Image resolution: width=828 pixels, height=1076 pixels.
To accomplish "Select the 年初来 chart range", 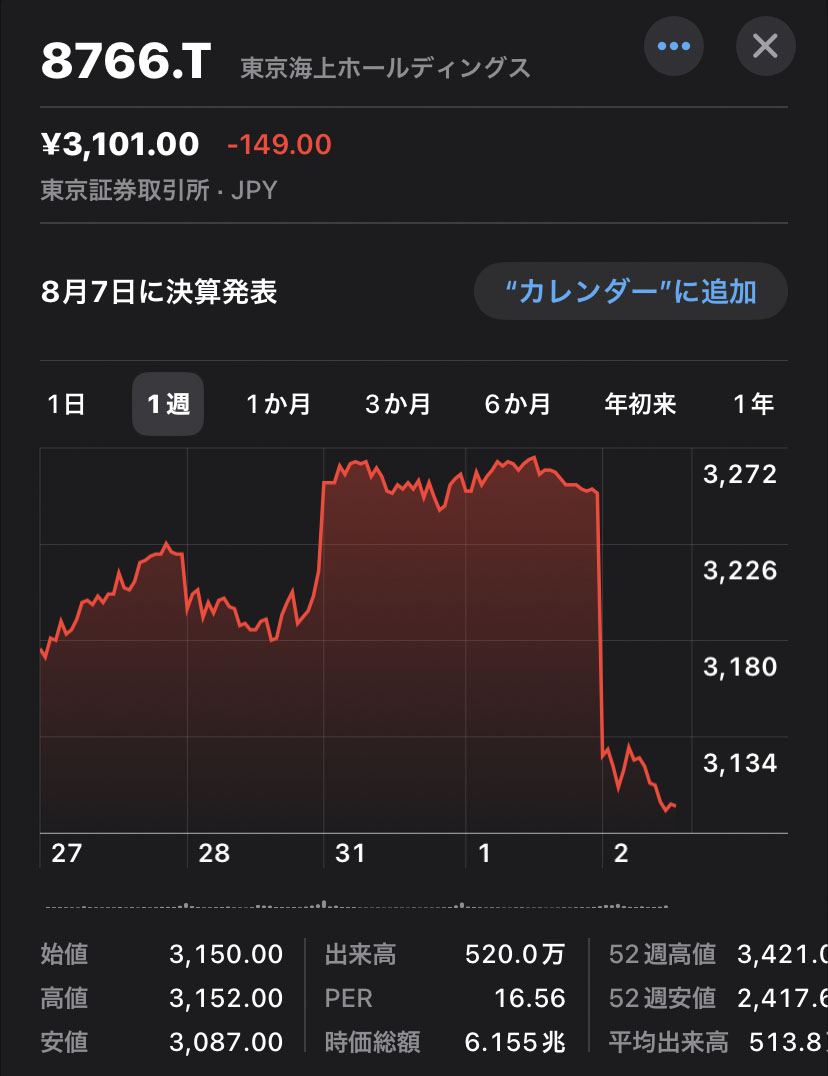I will [x=641, y=404].
